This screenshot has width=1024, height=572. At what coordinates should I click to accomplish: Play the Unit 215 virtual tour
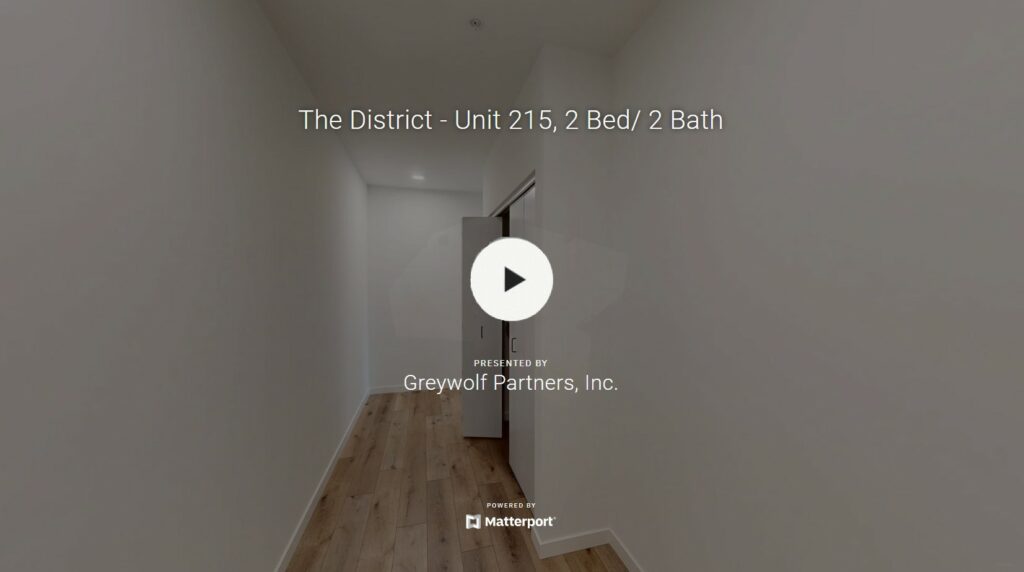[511, 279]
